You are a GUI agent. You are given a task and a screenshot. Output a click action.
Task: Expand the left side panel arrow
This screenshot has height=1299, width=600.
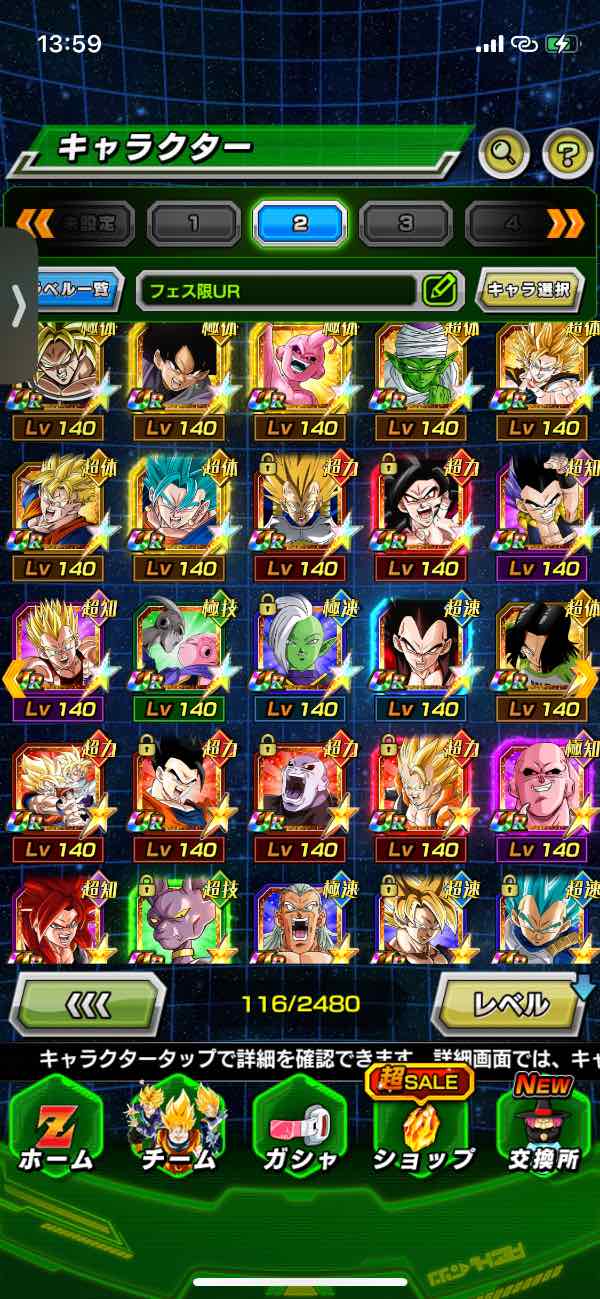(18, 306)
